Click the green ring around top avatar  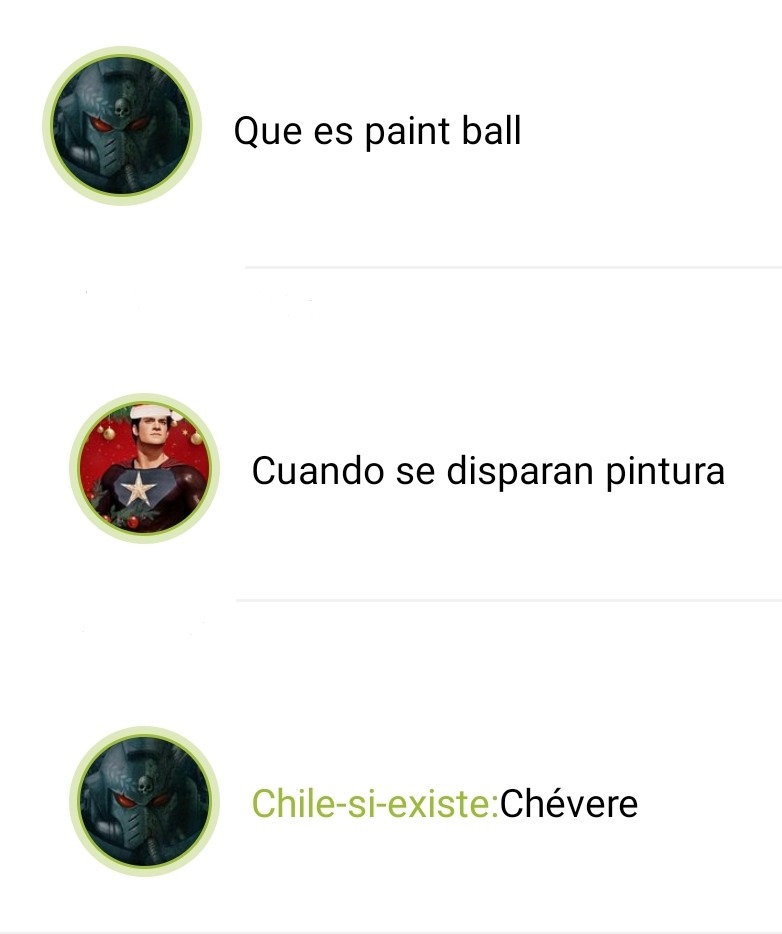point(120,47)
